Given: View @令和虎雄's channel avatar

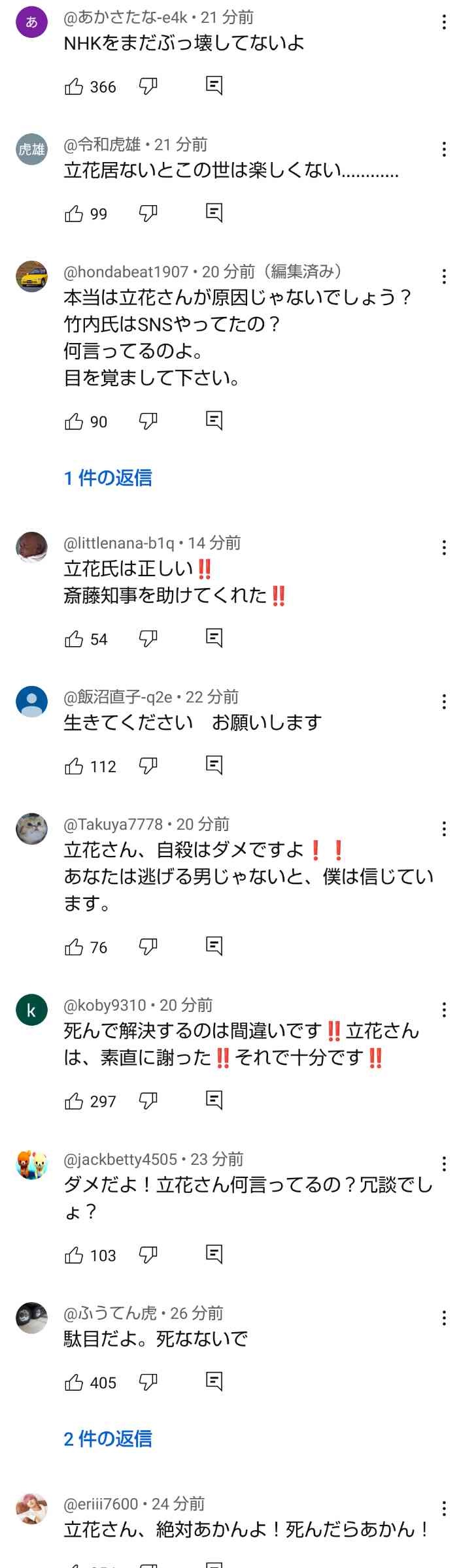Looking at the screenshot, I should click(31, 150).
